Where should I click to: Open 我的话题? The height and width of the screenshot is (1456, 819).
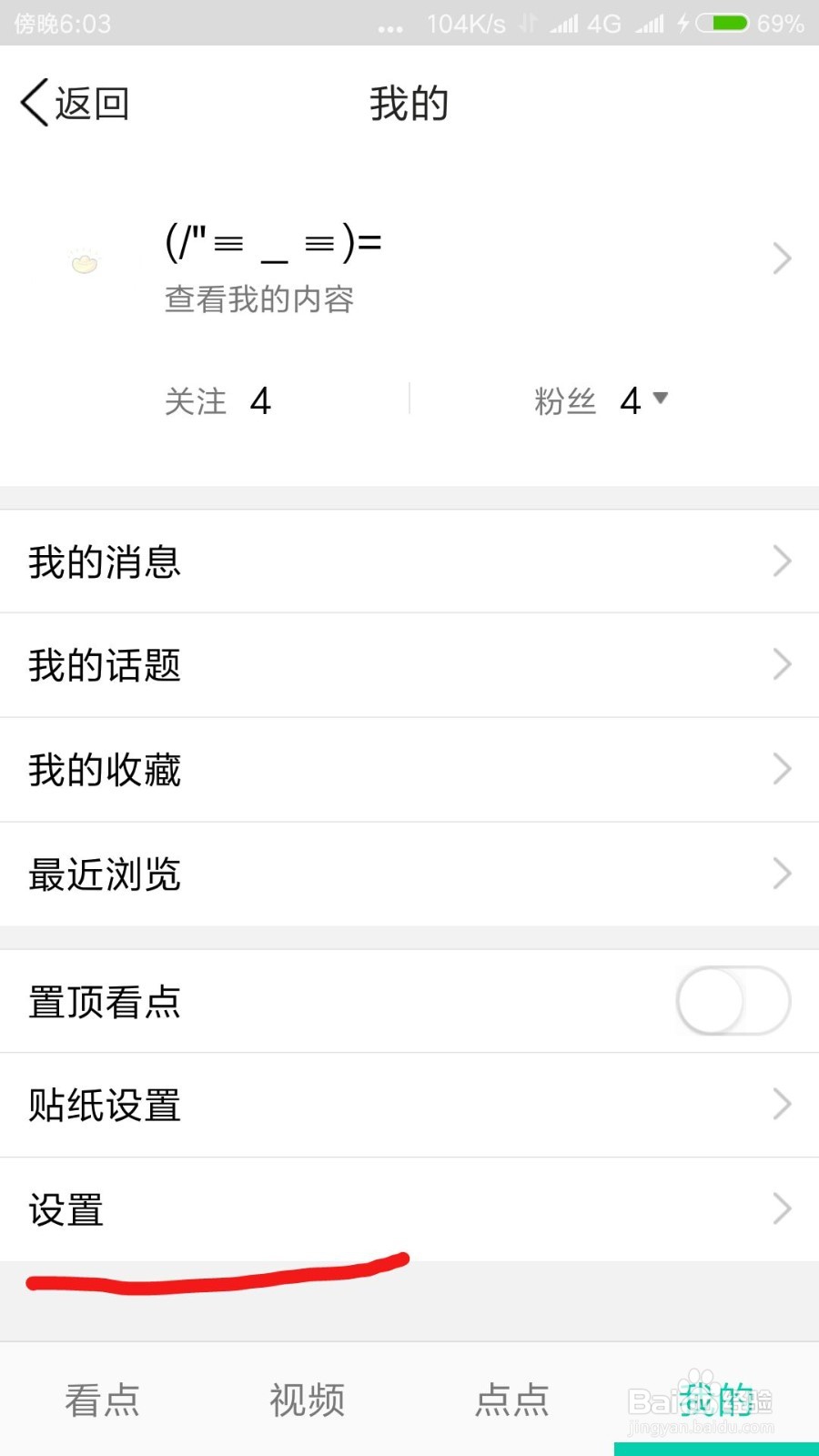click(x=409, y=665)
